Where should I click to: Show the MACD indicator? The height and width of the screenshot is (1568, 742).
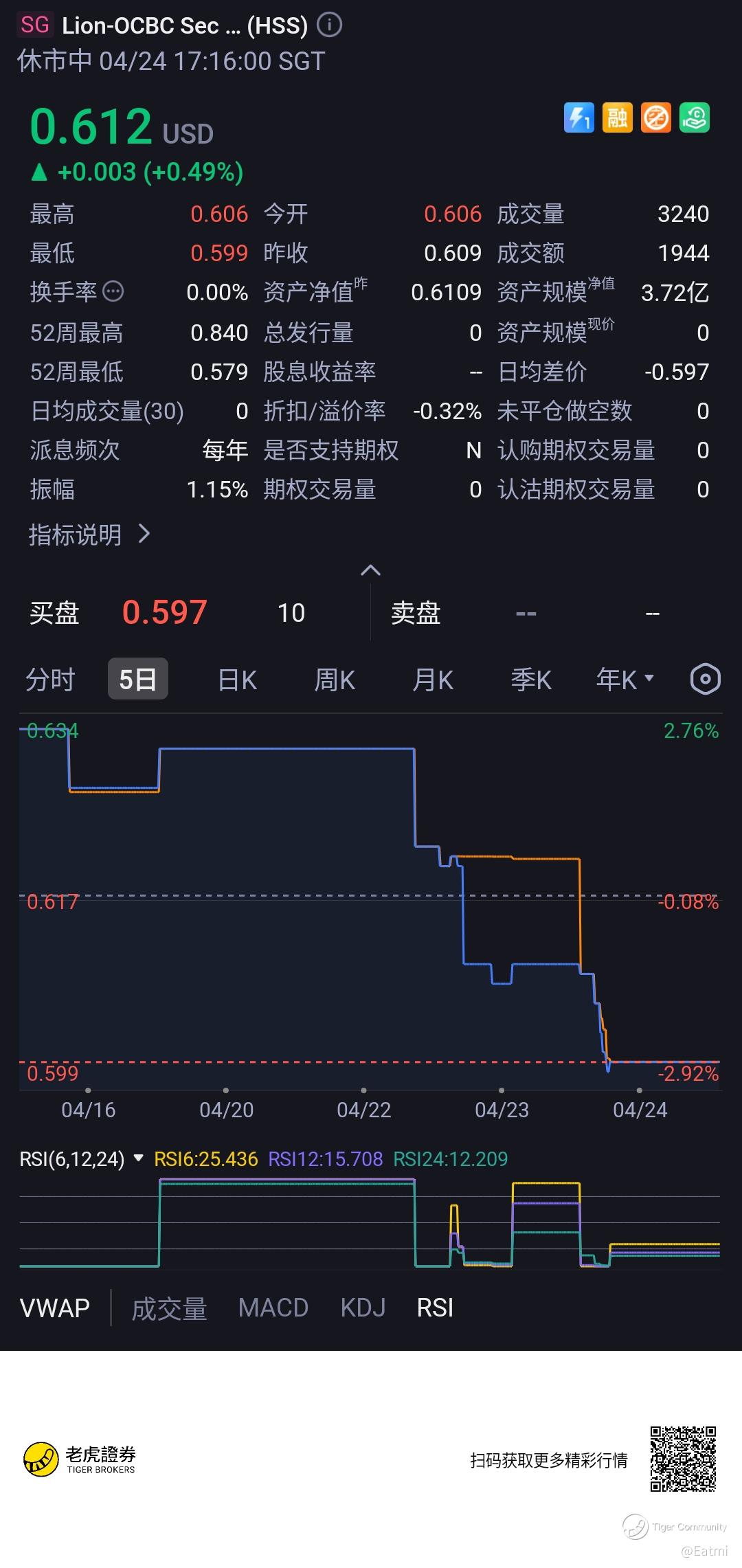tap(273, 1308)
